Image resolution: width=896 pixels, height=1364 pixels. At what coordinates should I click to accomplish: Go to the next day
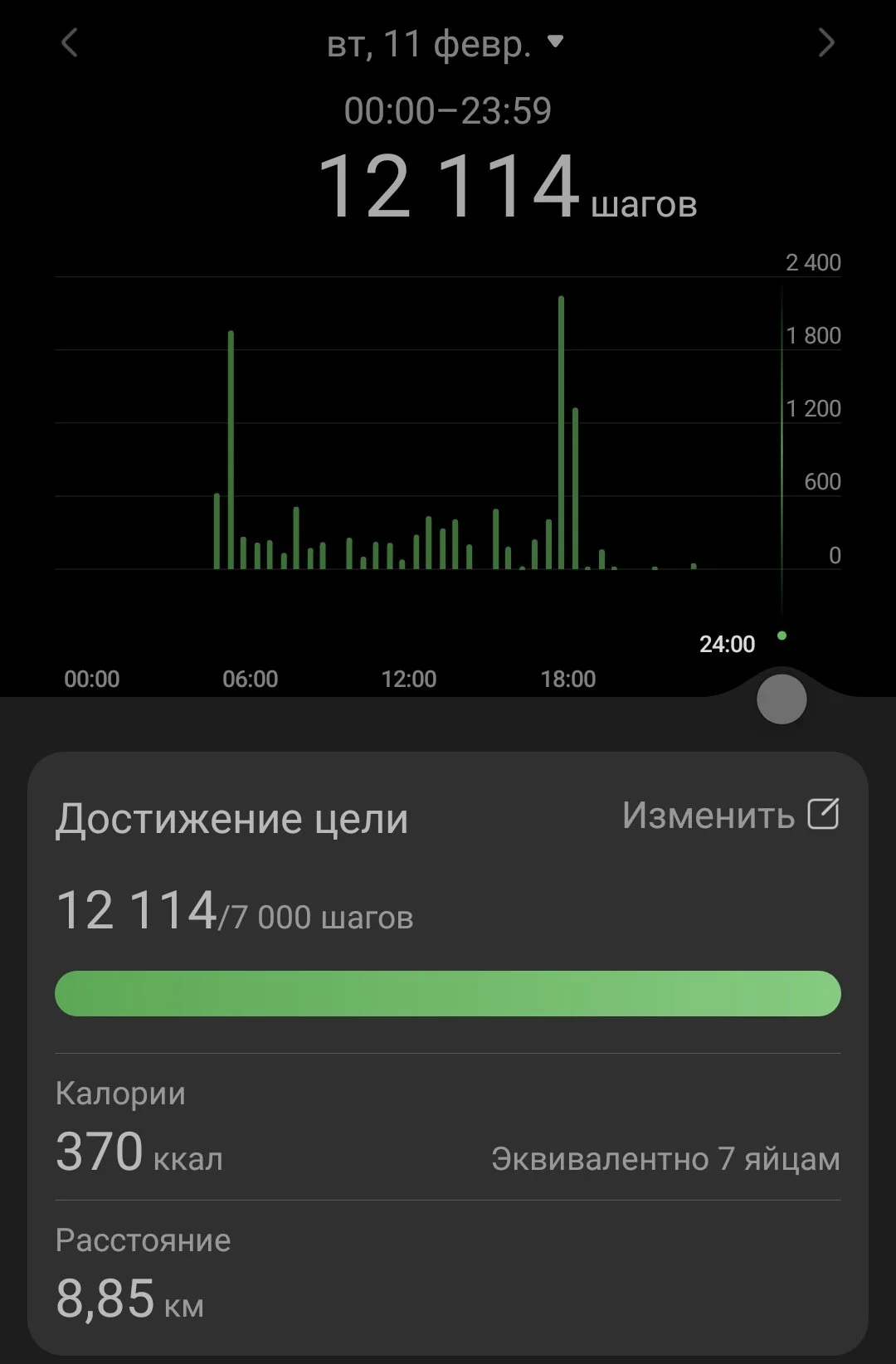coord(825,43)
